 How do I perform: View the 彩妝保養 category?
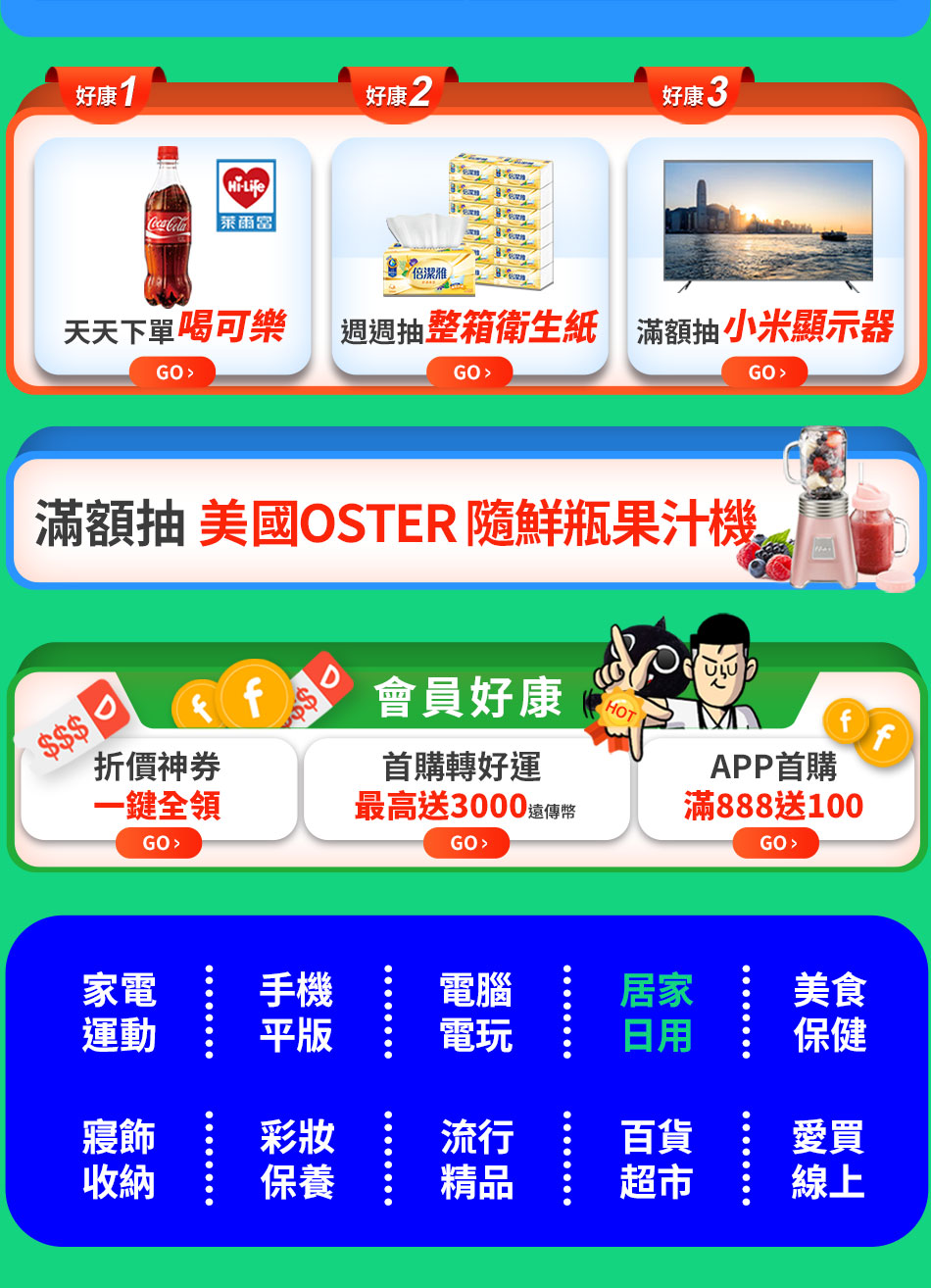tap(297, 1160)
